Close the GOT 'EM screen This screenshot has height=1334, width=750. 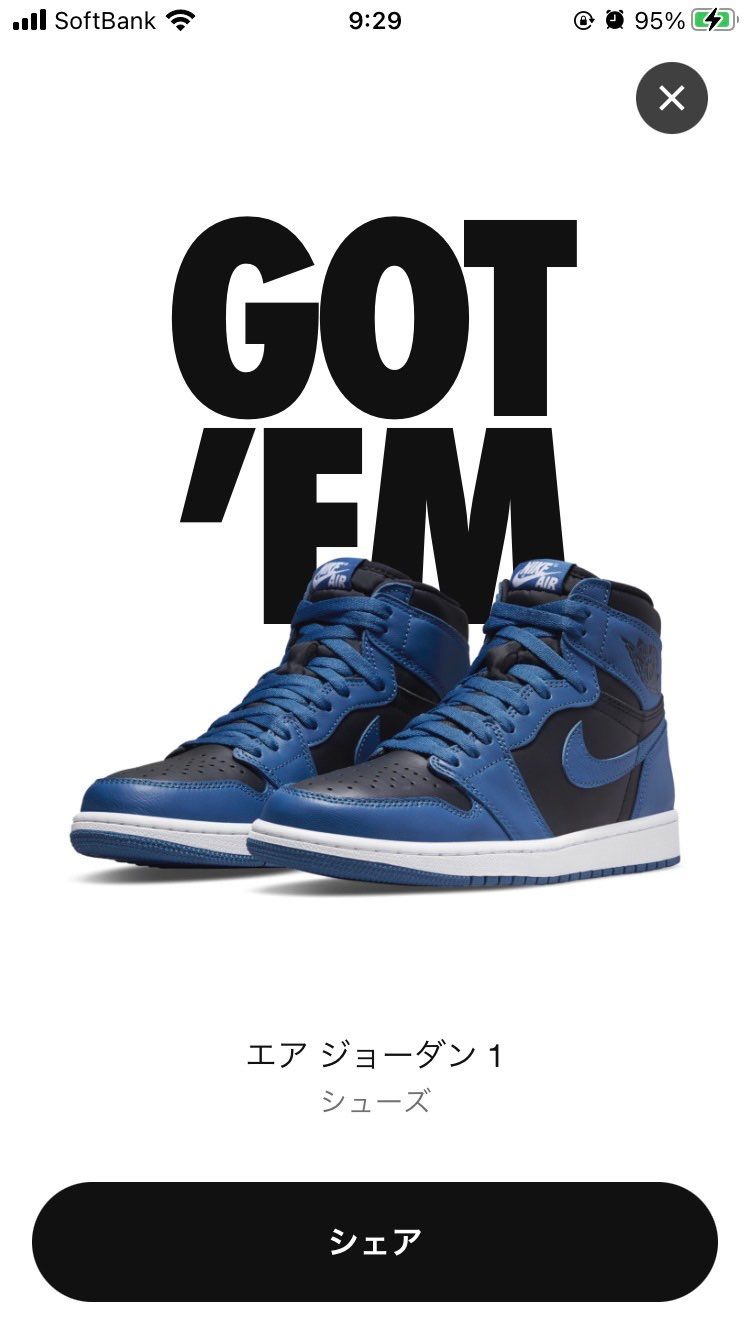pos(672,98)
